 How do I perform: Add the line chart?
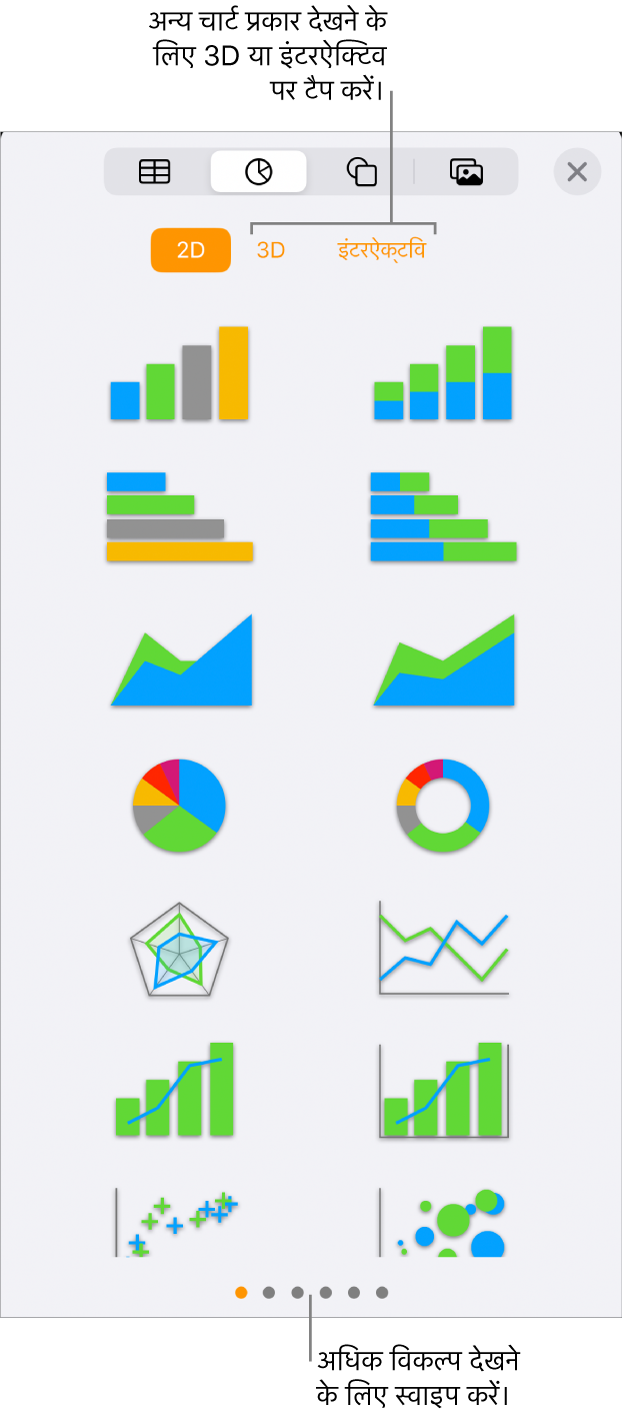coord(443,948)
